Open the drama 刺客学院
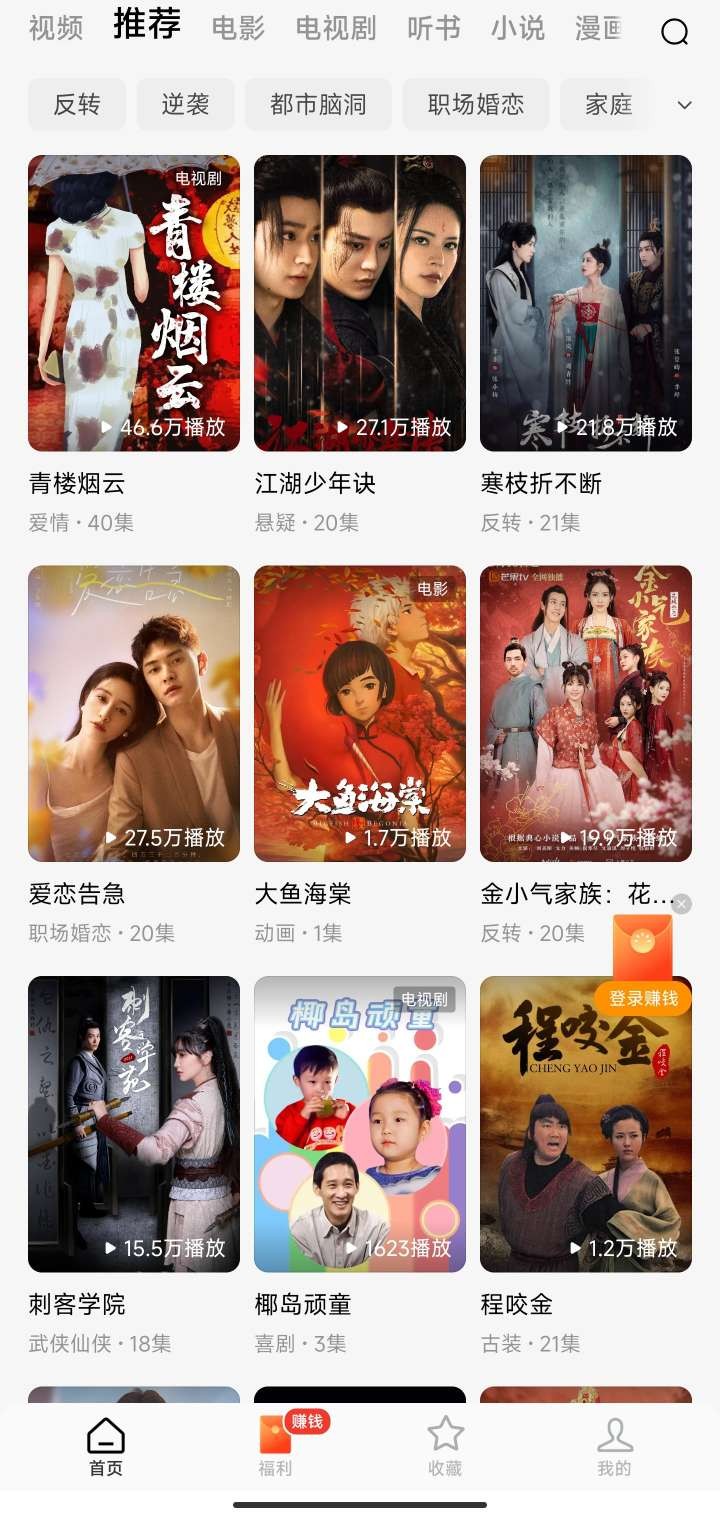The height and width of the screenshot is (1518, 720). tap(134, 1123)
